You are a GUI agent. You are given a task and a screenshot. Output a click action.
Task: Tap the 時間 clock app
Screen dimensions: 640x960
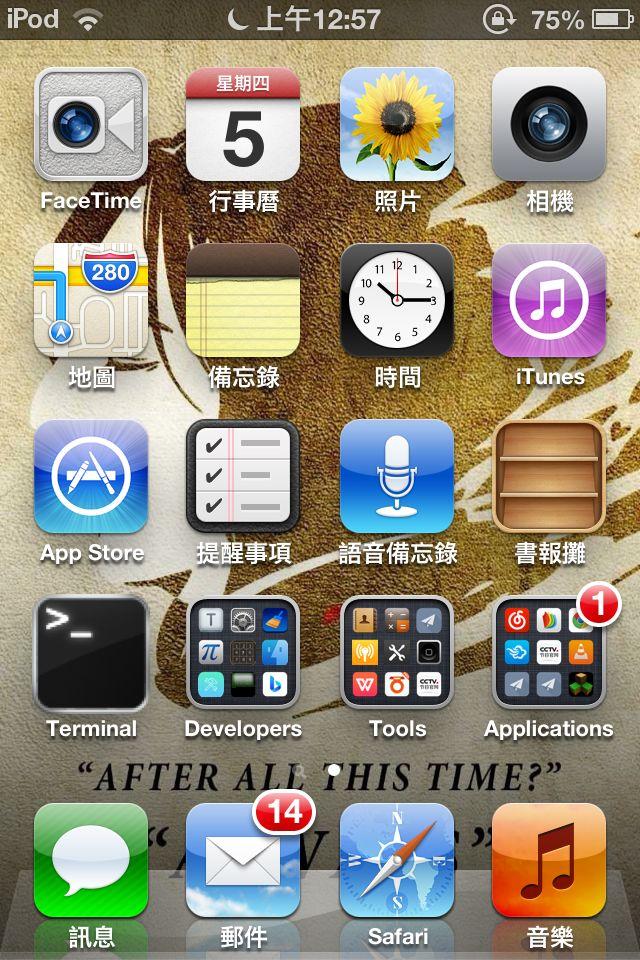click(x=396, y=301)
